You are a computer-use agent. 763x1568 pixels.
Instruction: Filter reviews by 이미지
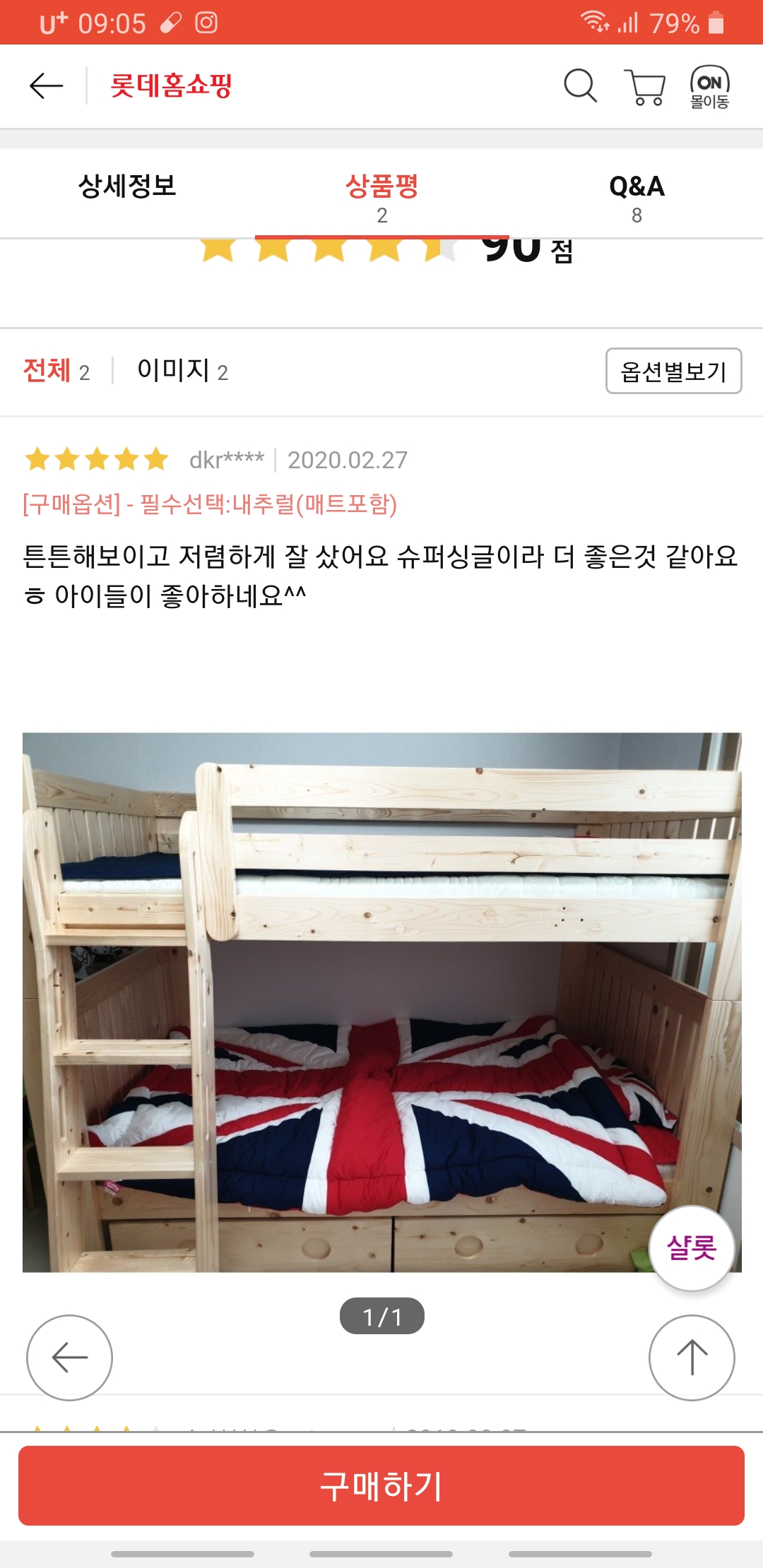(182, 371)
